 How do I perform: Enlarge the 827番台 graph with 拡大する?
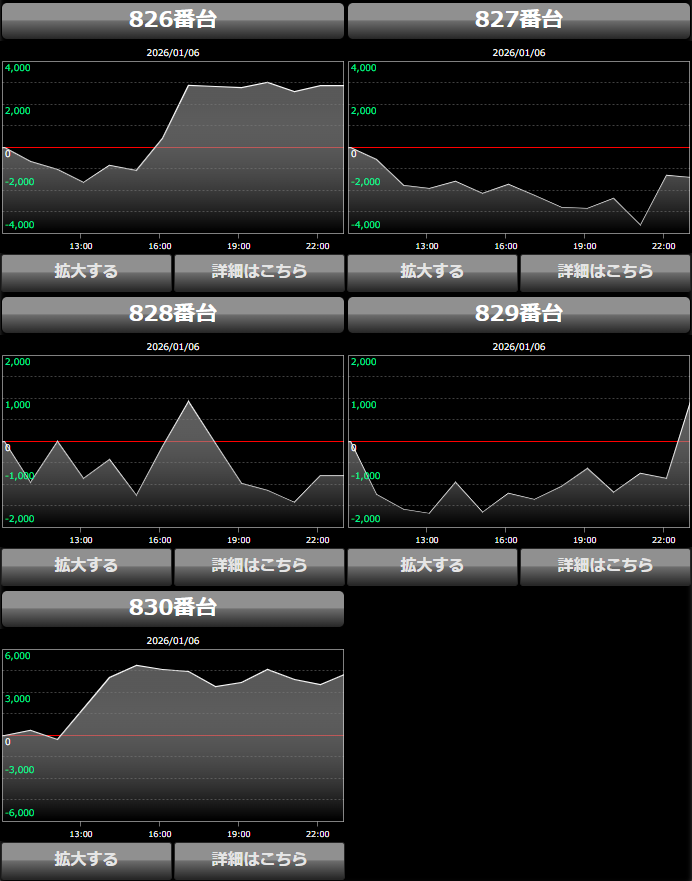432,272
